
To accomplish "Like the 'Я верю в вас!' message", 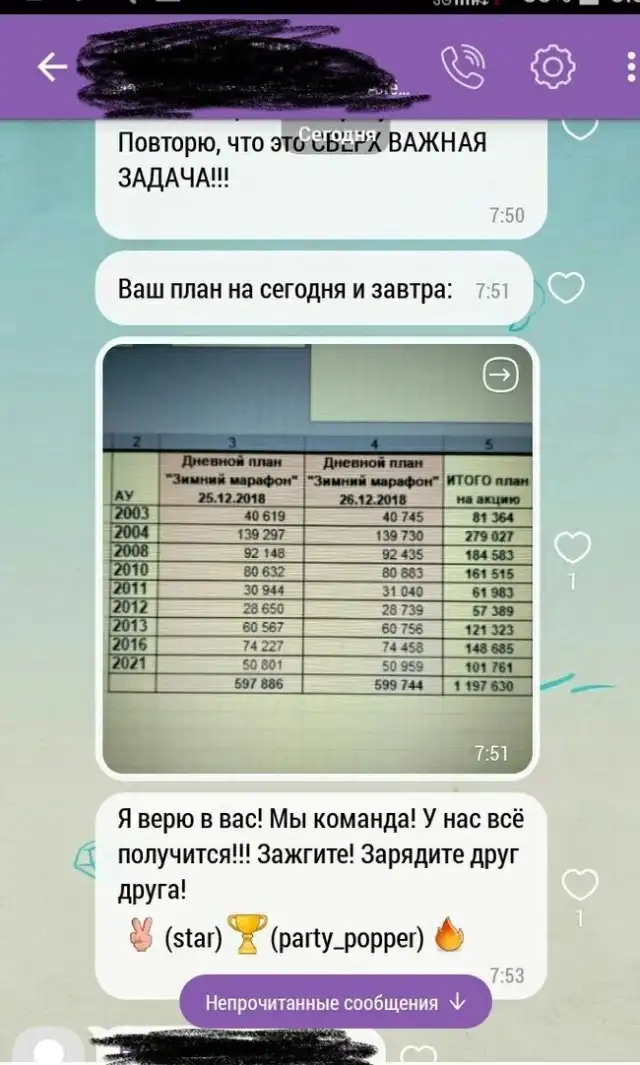I will (580, 885).
